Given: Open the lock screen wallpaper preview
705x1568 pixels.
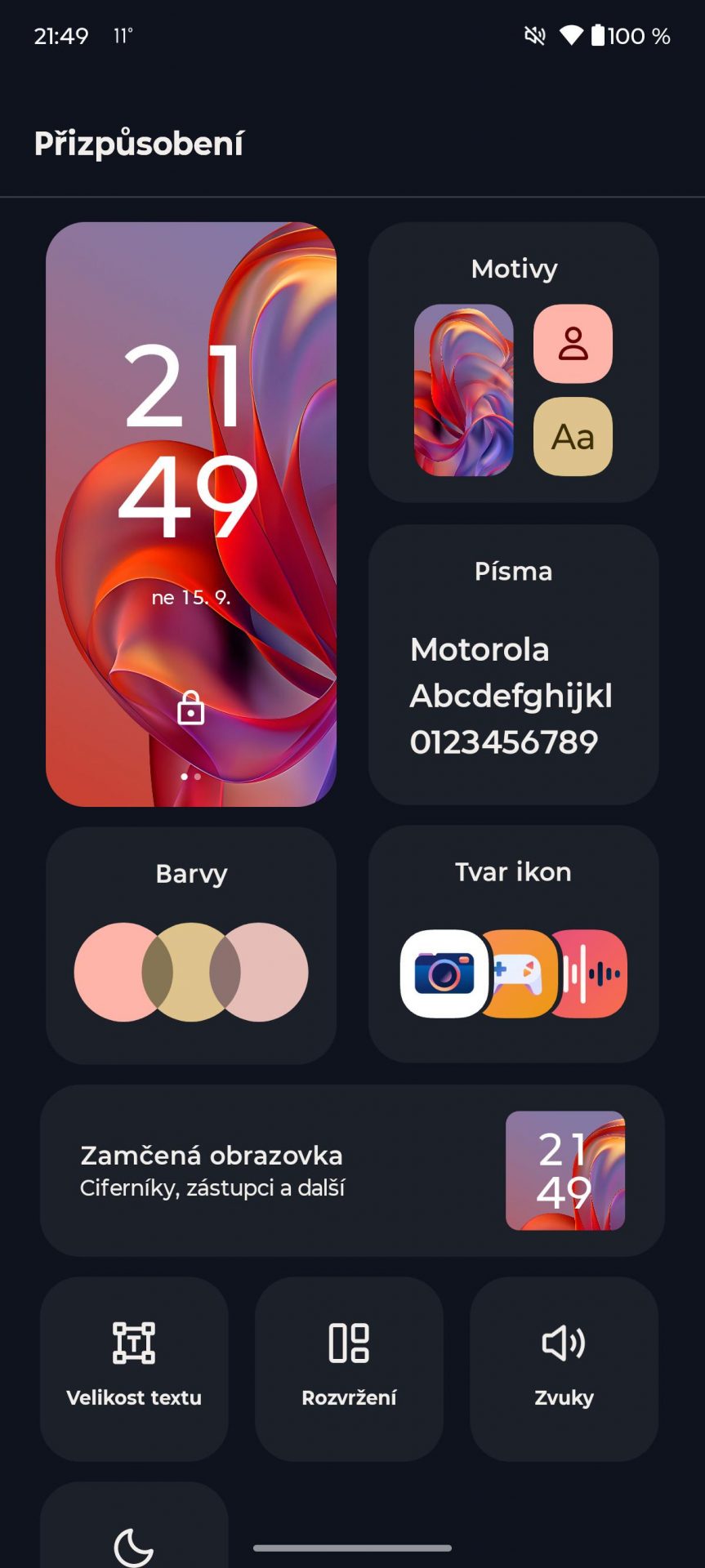Looking at the screenshot, I should point(191,514).
